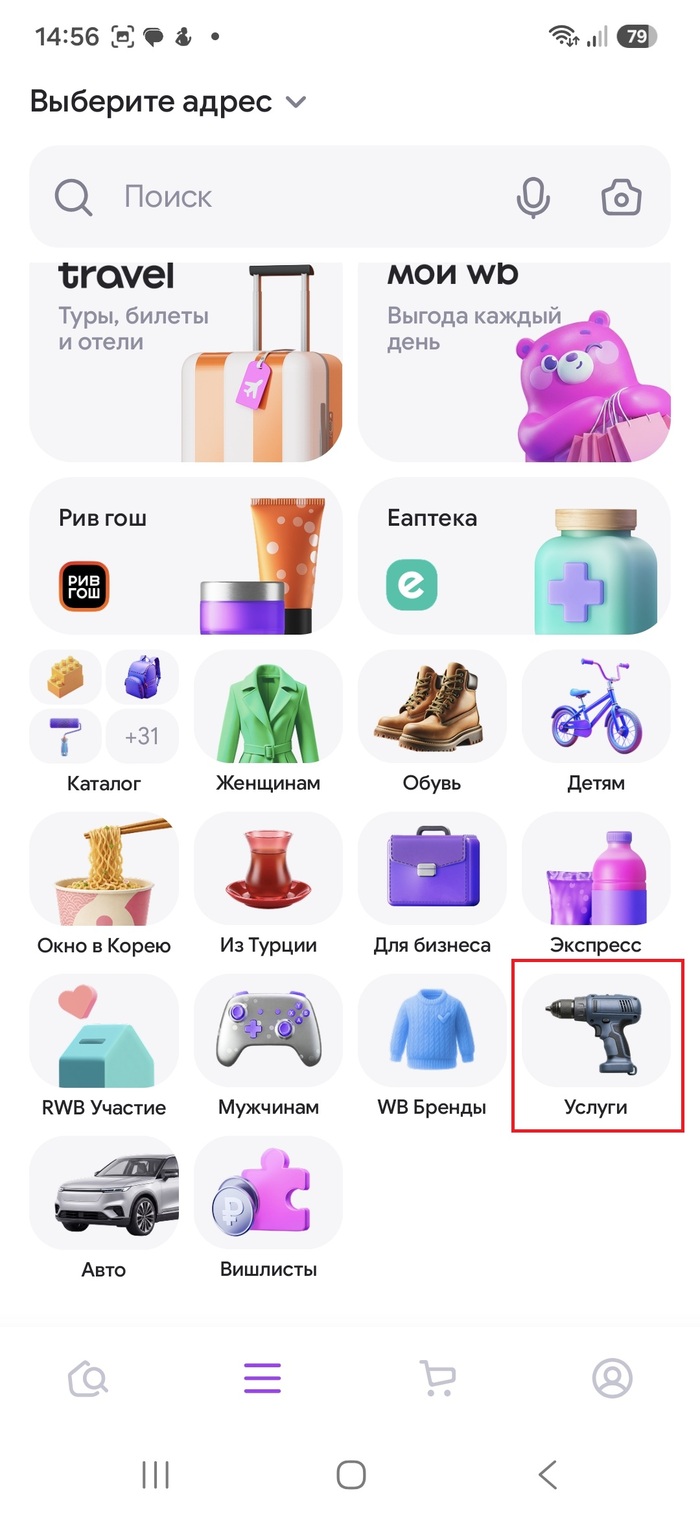This screenshot has height=1517, width=700.
Task: Open the Услуги services tile
Action: coord(596,1046)
